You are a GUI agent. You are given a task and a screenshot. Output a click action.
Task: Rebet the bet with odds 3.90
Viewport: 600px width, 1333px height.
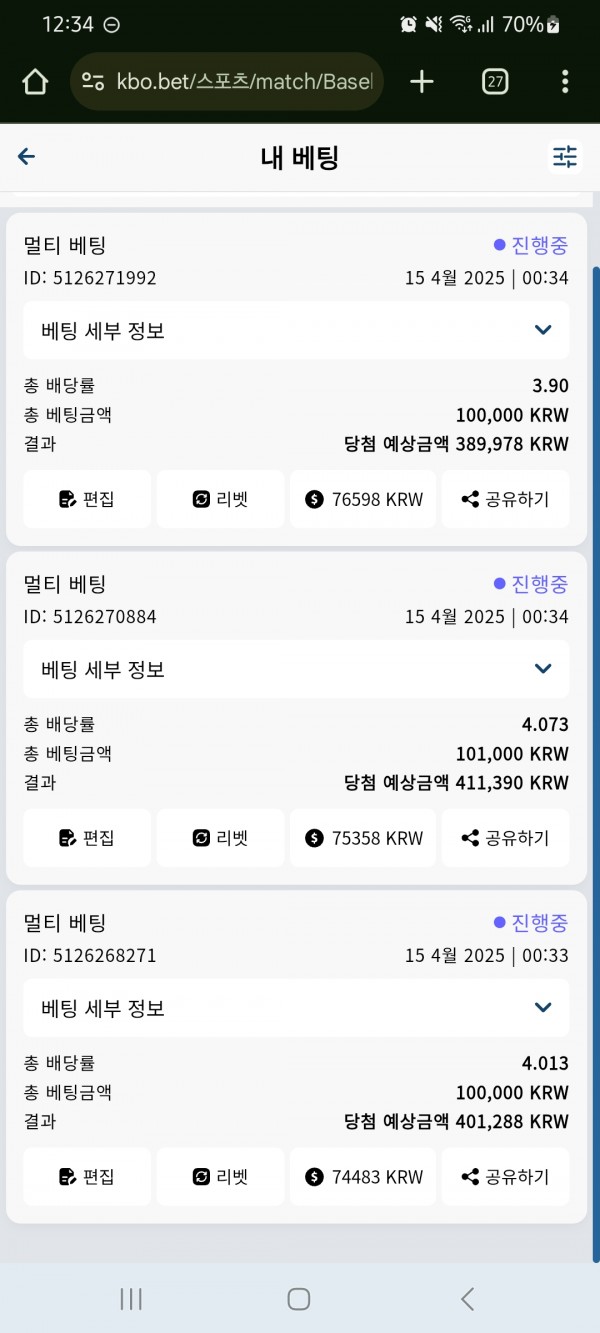[x=220, y=499]
